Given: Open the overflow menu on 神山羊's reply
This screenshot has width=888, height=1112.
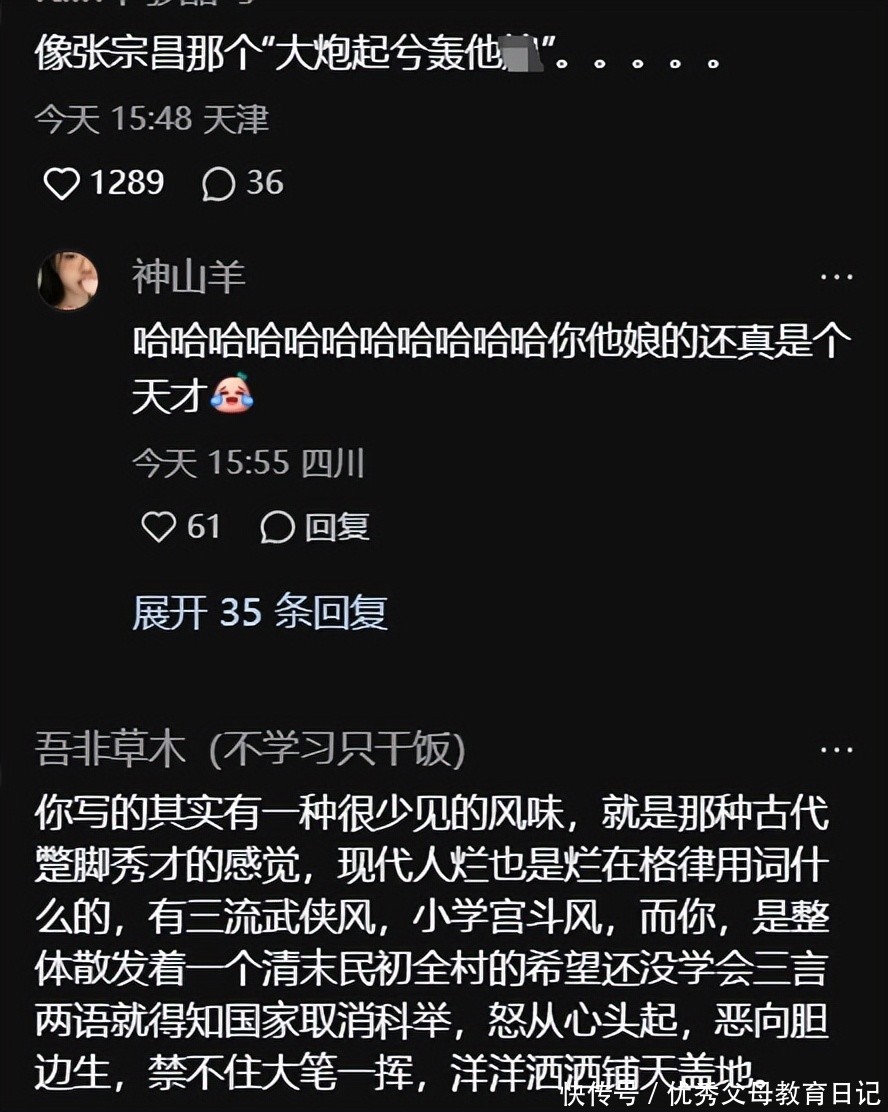Looking at the screenshot, I should [x=836, y=277].
